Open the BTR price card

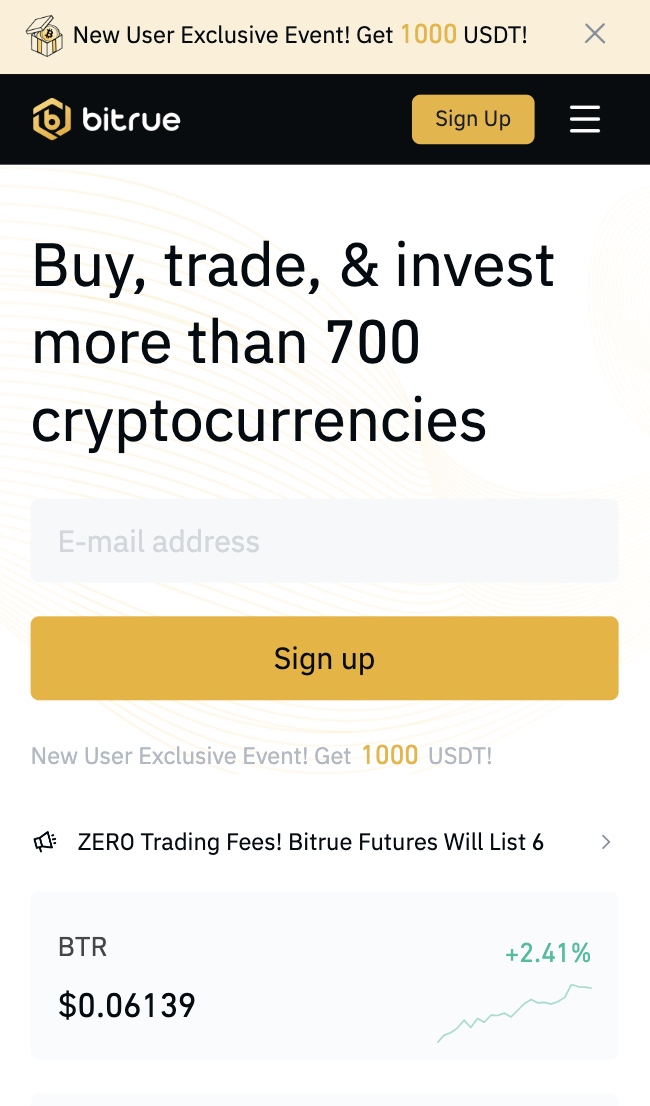click(x=324, y=976)
